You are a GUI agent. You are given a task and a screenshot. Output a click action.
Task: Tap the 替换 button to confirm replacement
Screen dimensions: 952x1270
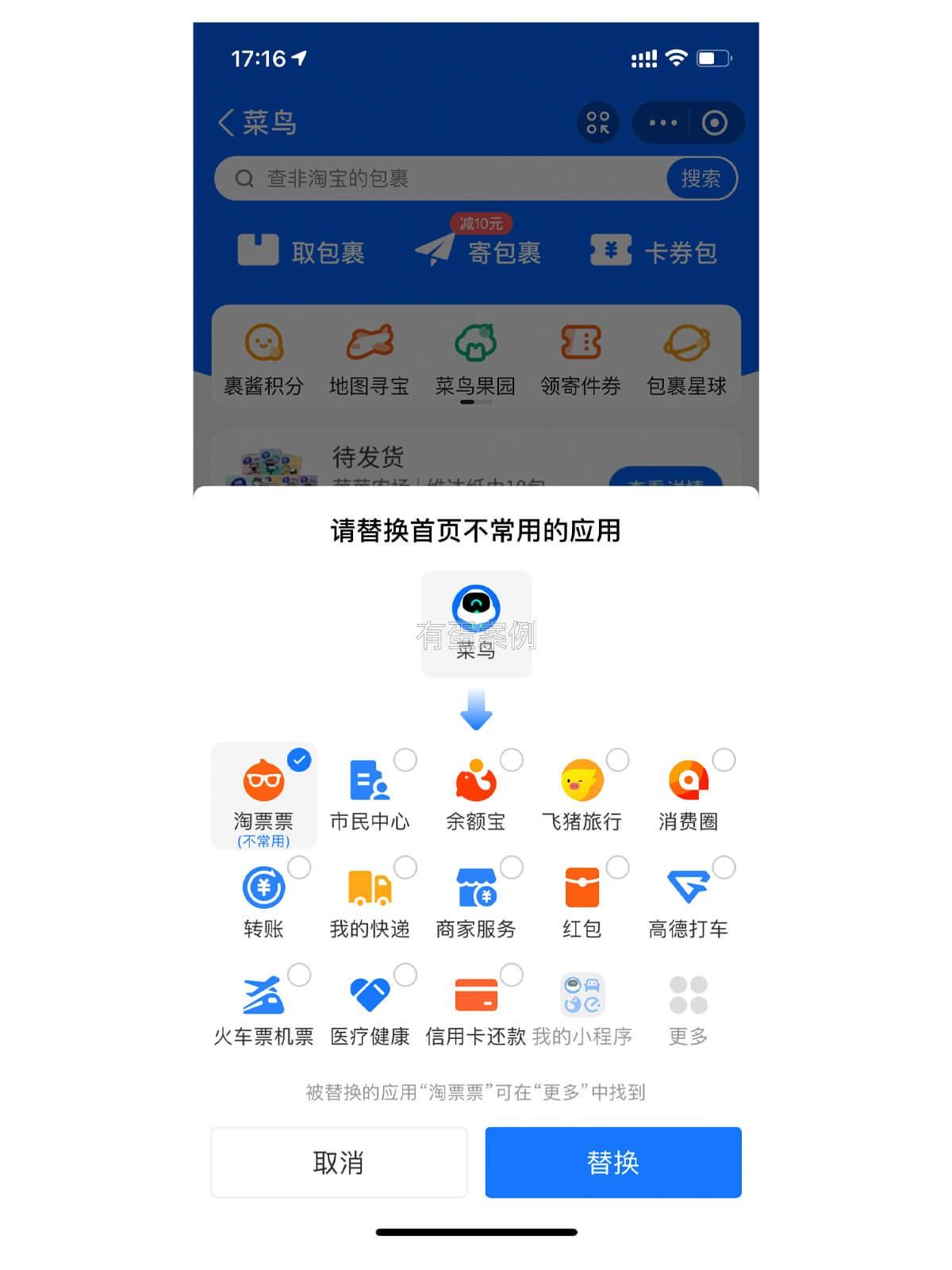point(612,1162)
